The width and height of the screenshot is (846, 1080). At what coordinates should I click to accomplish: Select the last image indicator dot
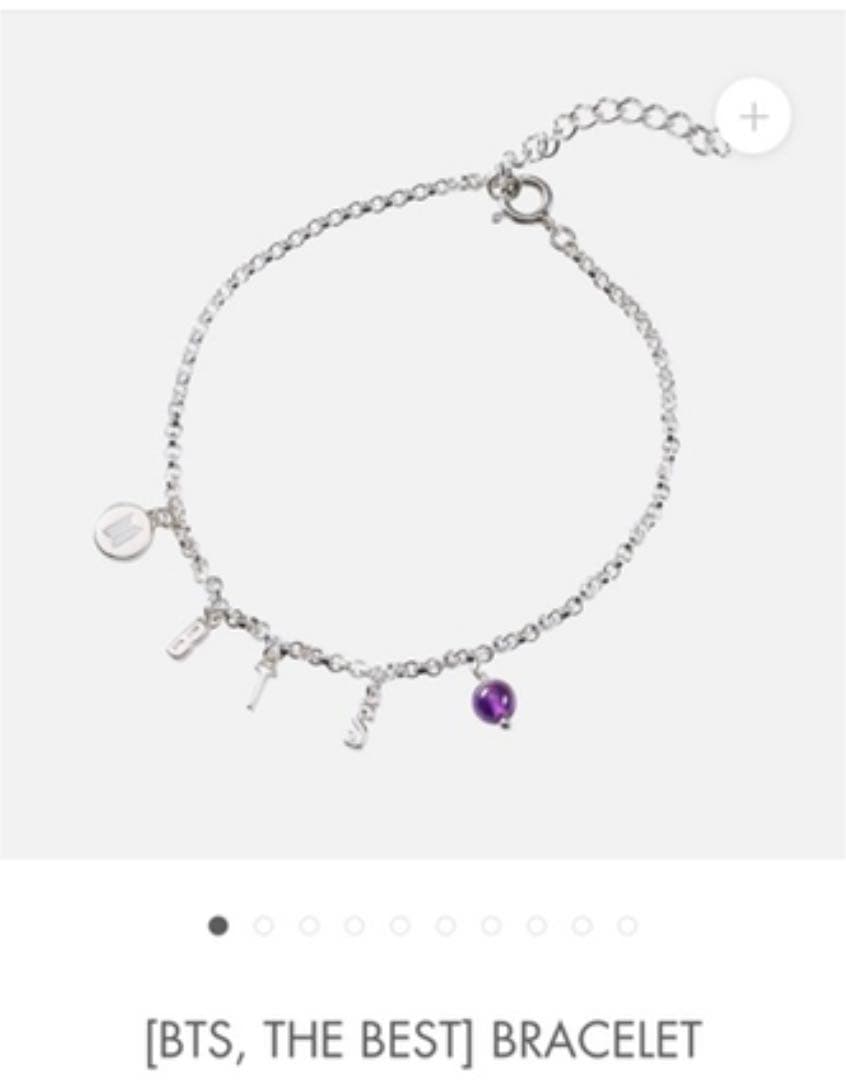point(627,926)
